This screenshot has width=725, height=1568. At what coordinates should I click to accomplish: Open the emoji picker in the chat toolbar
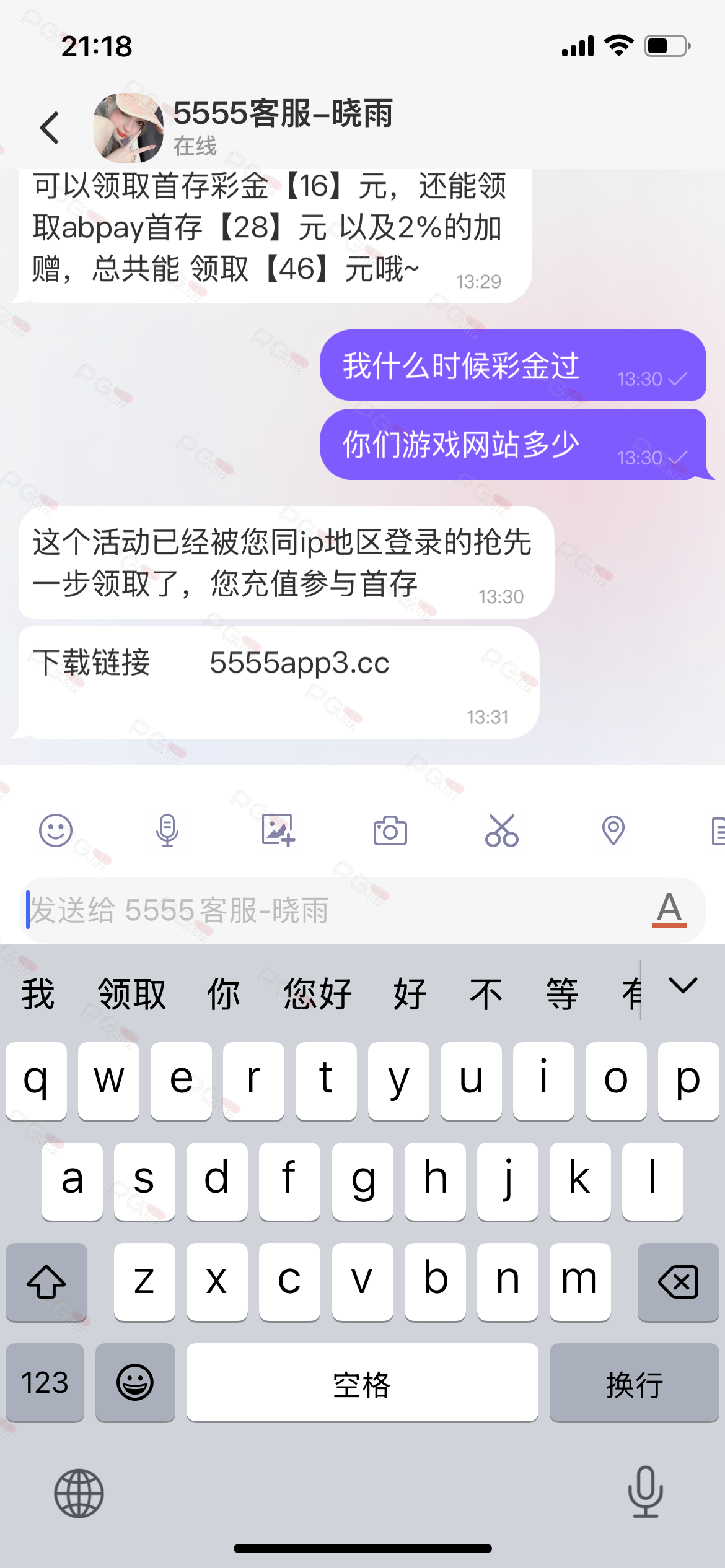(56, 830)
